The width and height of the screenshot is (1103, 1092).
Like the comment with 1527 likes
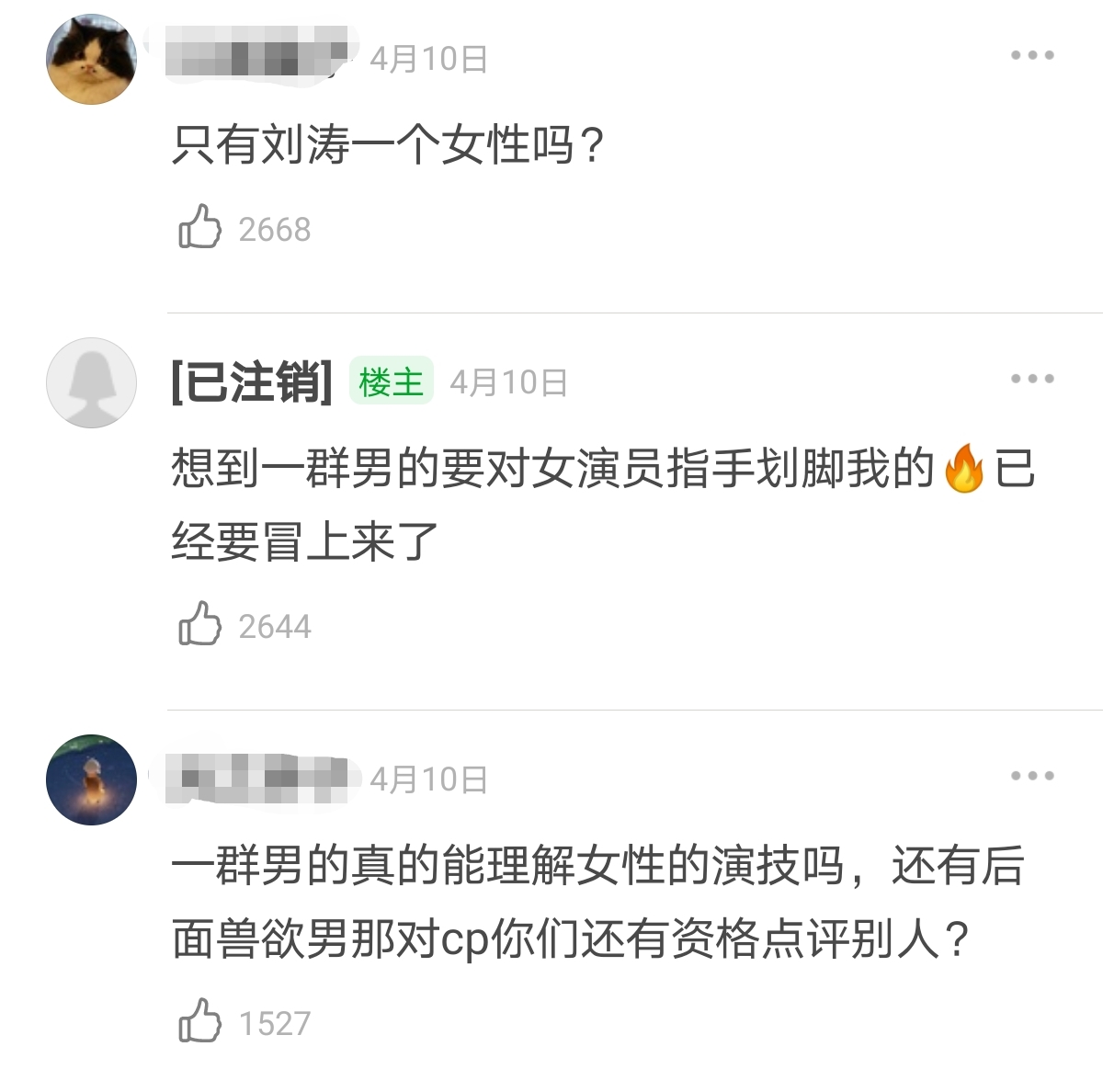click(200, 1021)
